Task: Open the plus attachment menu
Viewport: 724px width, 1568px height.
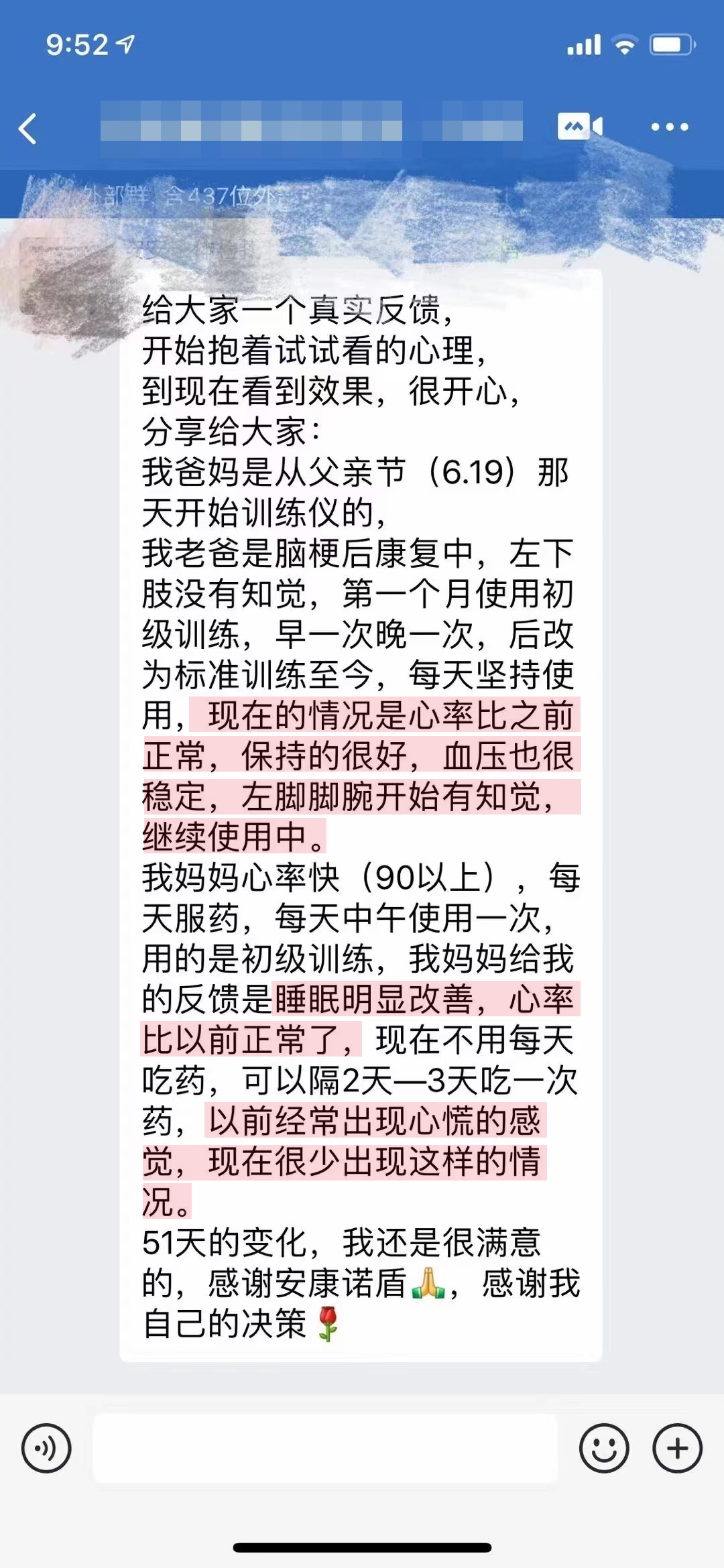Action: [677, 1448]
